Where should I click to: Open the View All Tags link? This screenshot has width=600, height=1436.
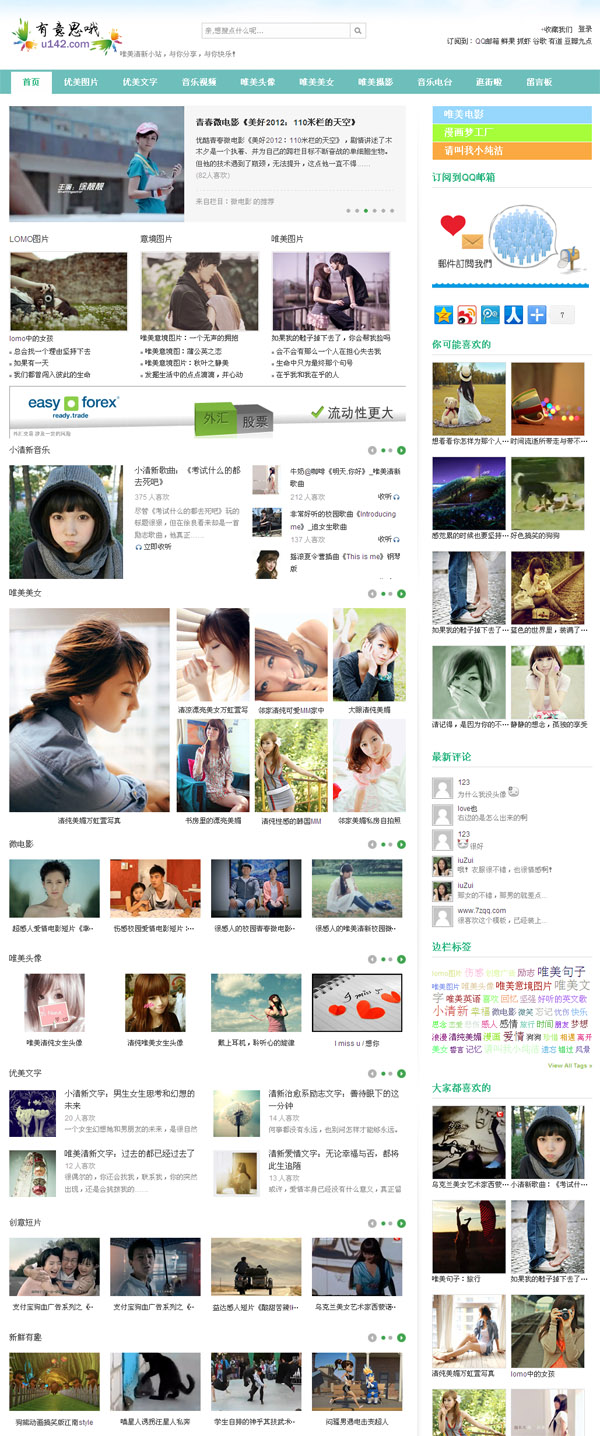[x=569, y=1065]
